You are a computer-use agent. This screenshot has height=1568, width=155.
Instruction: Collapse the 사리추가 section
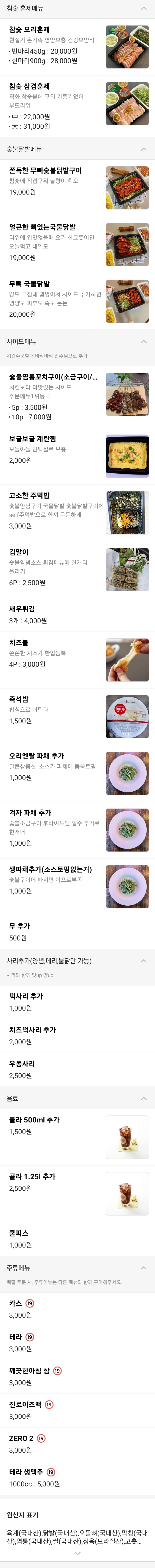click(x=144, y=961)
